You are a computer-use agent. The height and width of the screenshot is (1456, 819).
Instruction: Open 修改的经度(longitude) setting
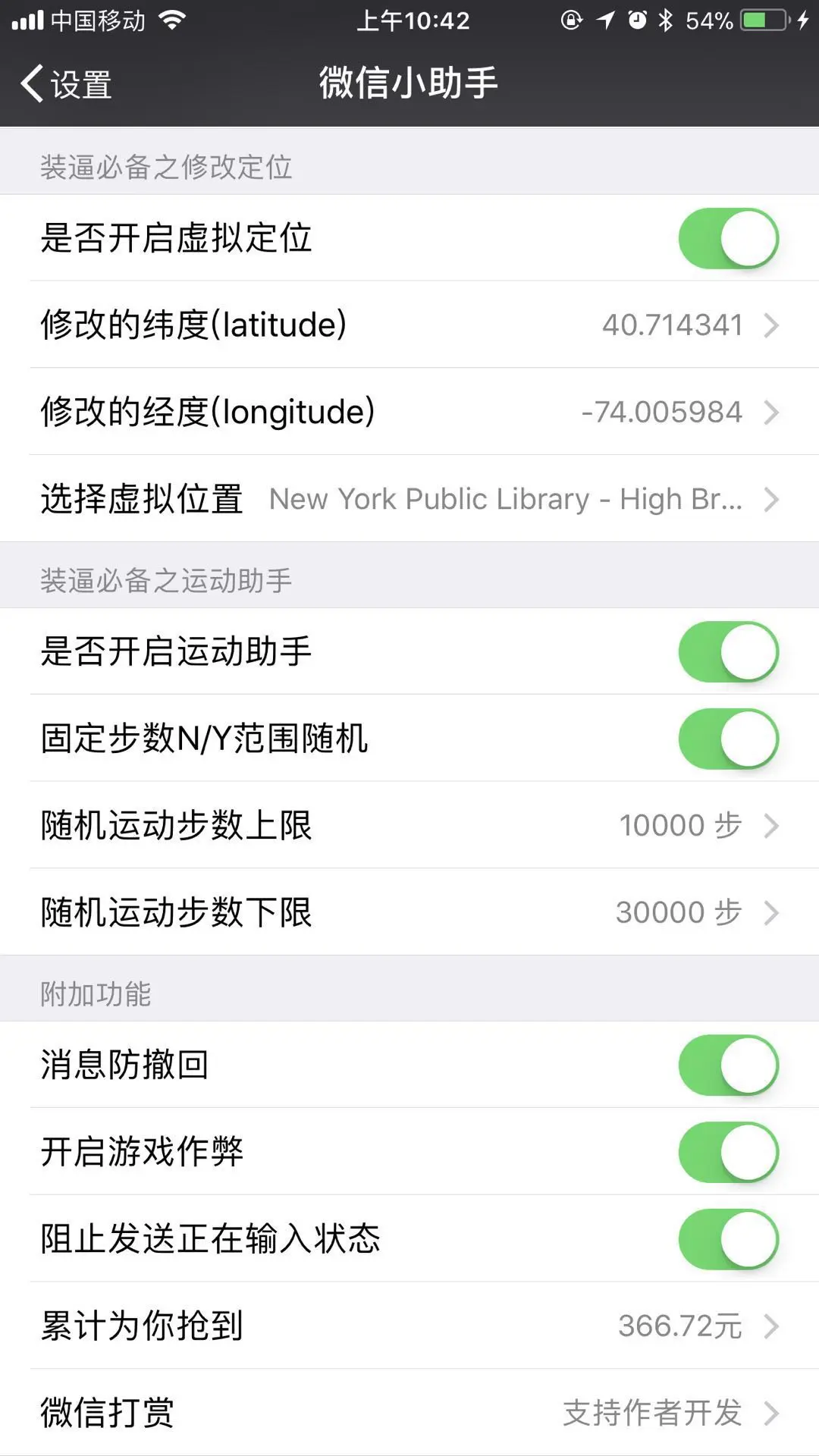[x=409, y=412]
